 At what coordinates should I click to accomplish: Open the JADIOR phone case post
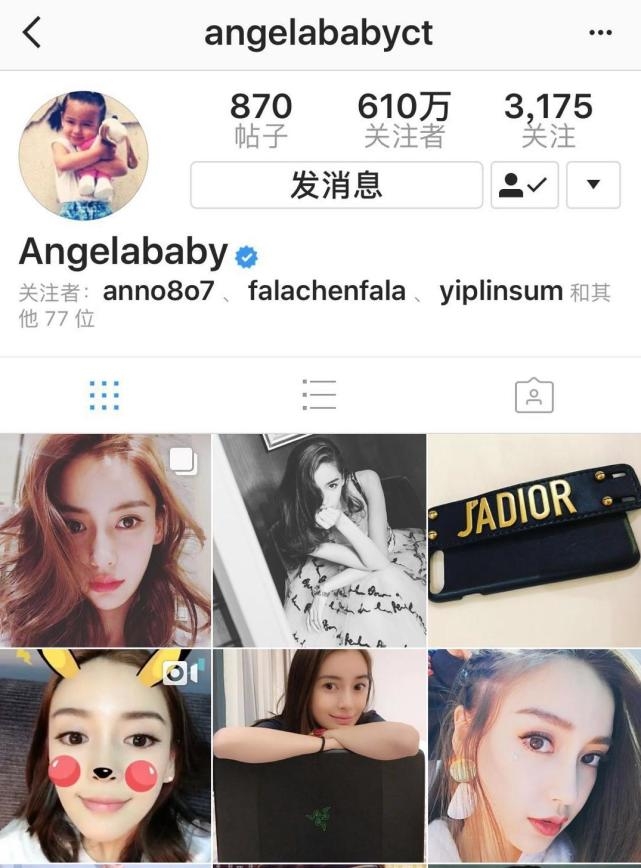click(534, 540)
